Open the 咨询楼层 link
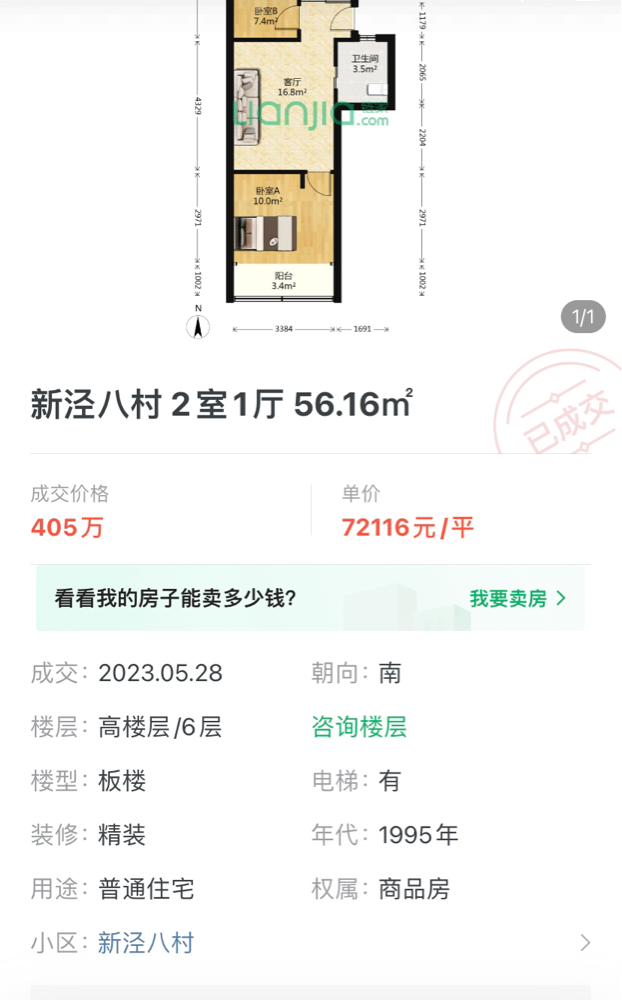This screenshot has height=1000, width=622. click(359, 727)
